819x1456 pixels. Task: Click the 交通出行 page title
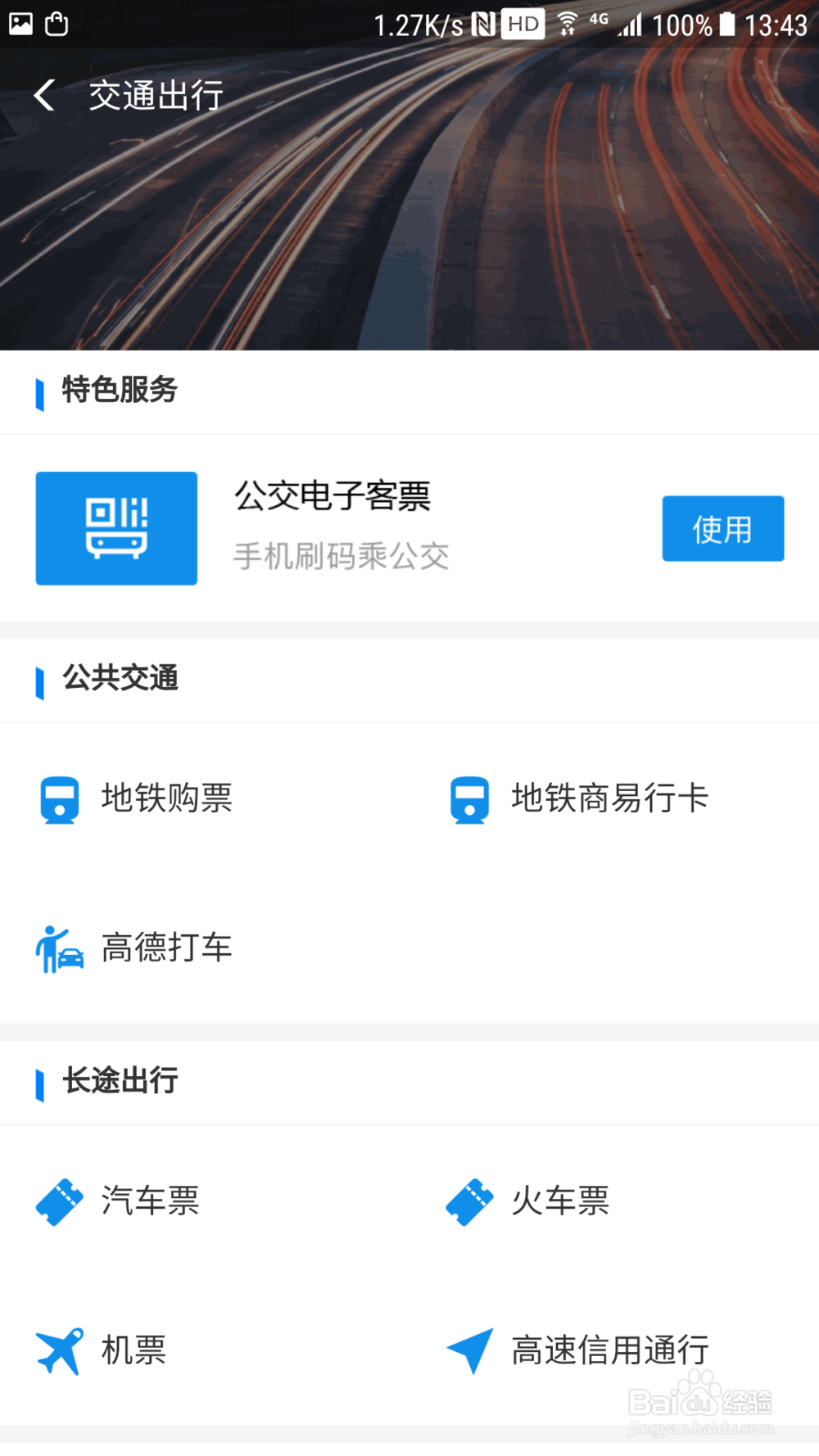[156, 94]
